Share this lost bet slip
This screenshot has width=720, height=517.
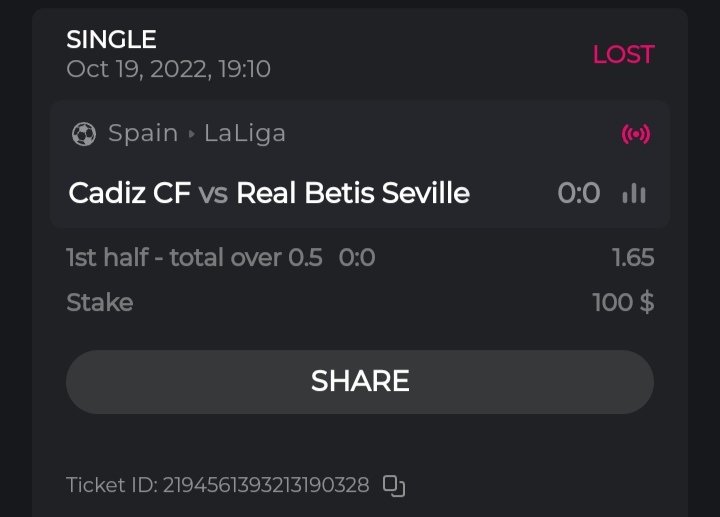pyautogui.click(x=360, y=381)
